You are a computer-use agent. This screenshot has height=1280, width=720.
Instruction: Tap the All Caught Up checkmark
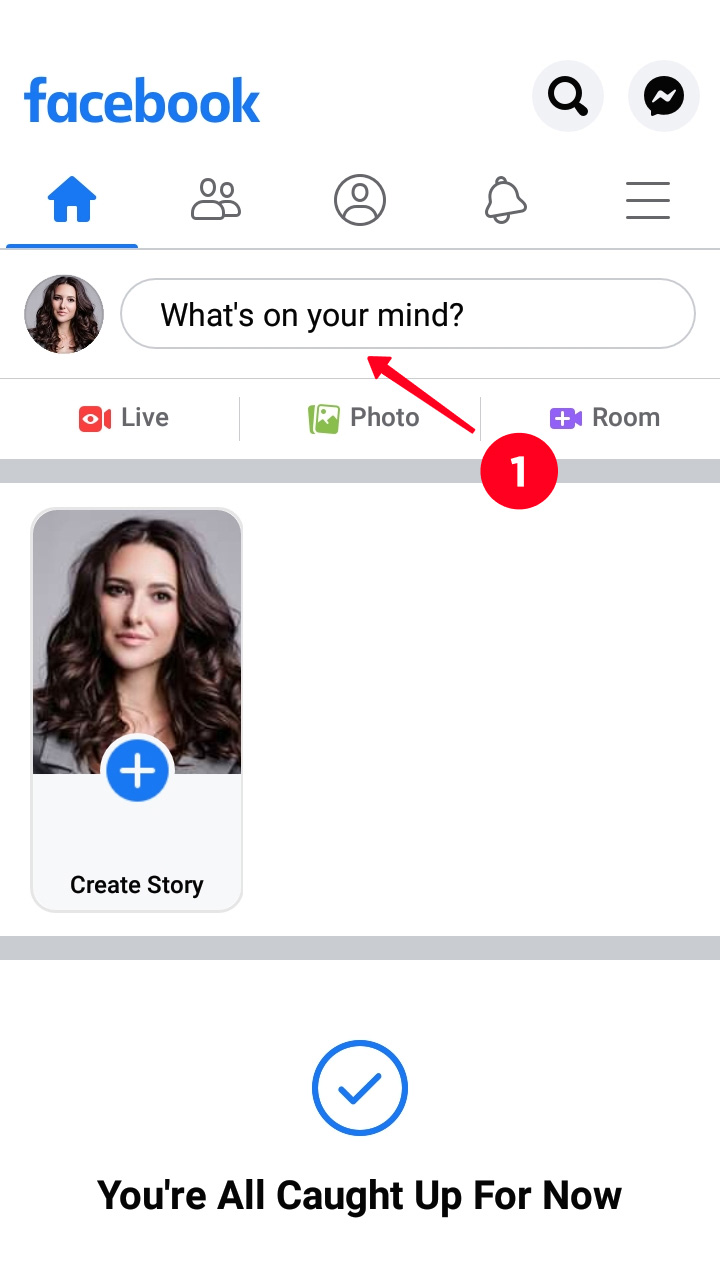[x=360, y=1088]
